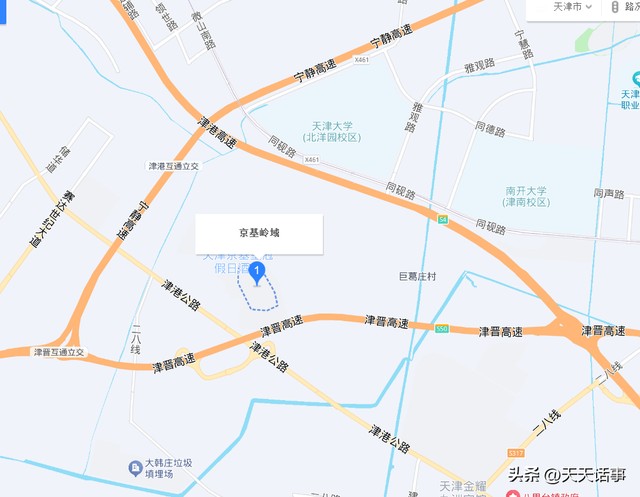The height and width of the screenshot is (497, 640).
Task: Tap the blue location marker numbered 1
Action: tap(257, 274)
